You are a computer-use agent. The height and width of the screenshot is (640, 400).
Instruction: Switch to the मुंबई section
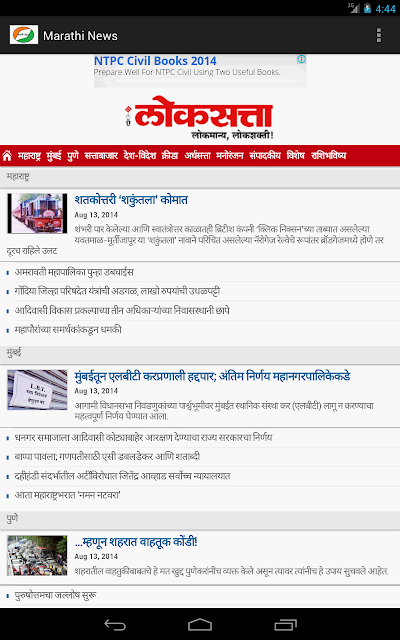coord(54,156)
